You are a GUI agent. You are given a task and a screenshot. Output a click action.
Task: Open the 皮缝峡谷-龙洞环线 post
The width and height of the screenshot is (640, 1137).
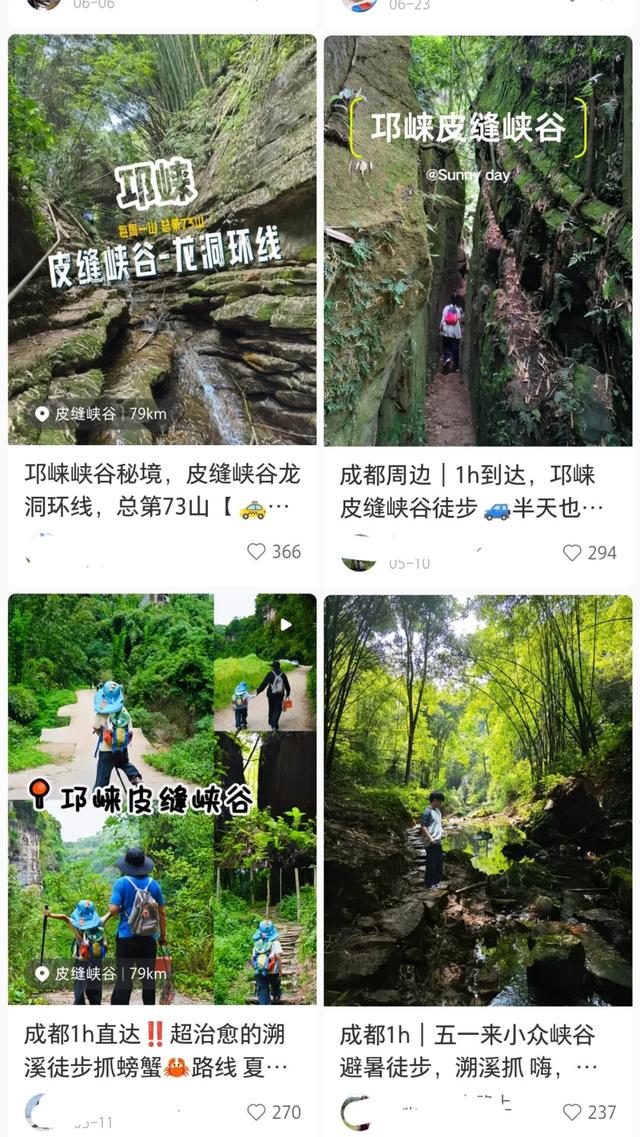pos(162,240)
